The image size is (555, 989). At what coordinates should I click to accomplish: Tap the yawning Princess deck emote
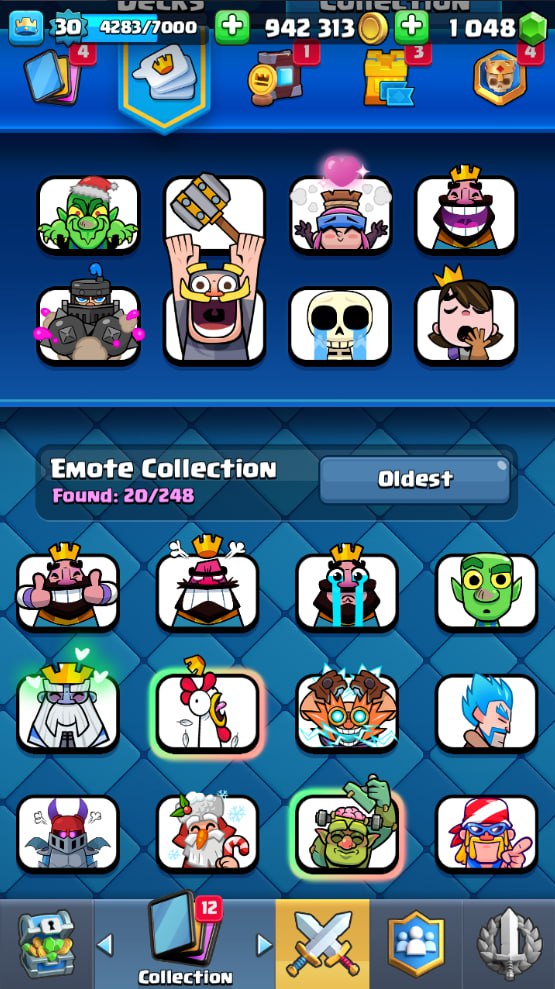tap(465, 317)
